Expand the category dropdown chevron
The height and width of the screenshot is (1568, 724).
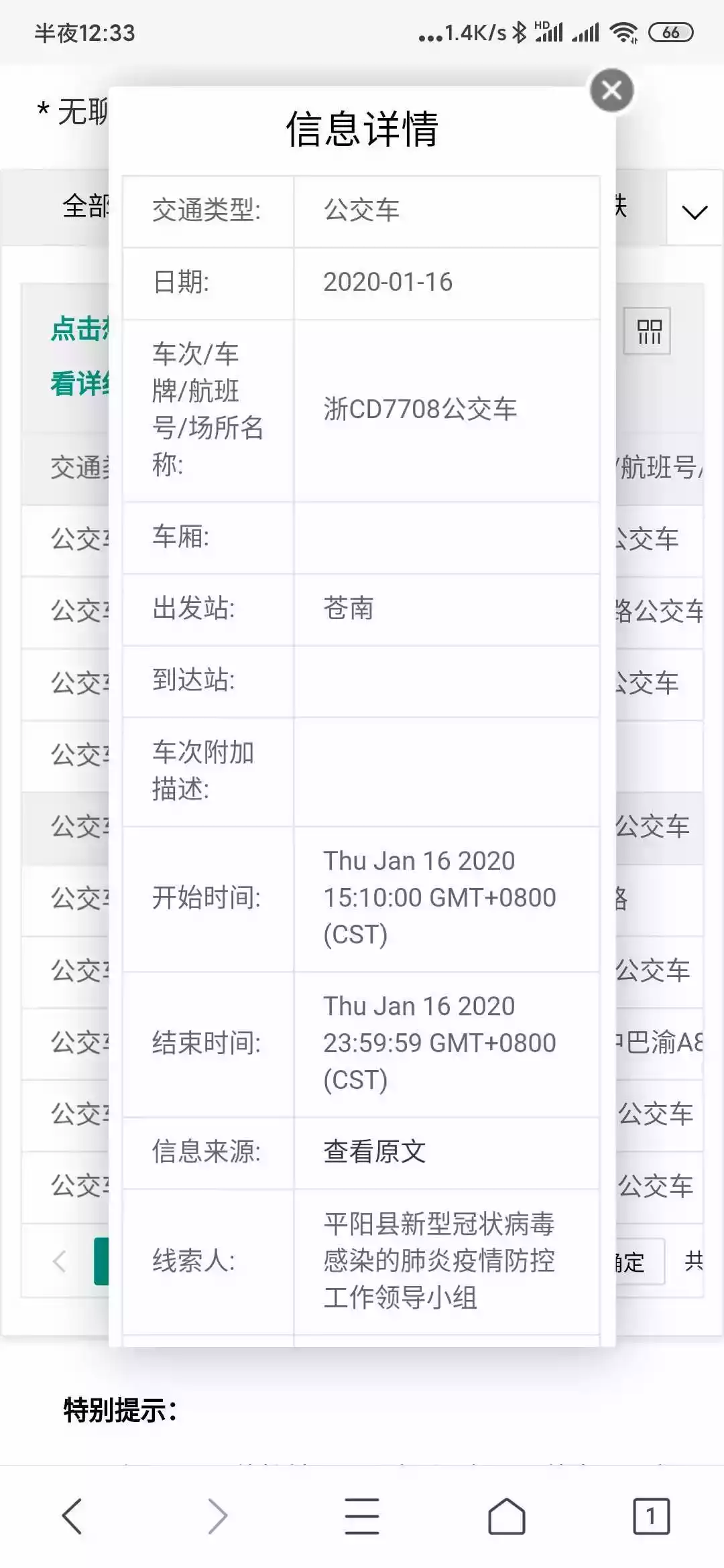694,212
